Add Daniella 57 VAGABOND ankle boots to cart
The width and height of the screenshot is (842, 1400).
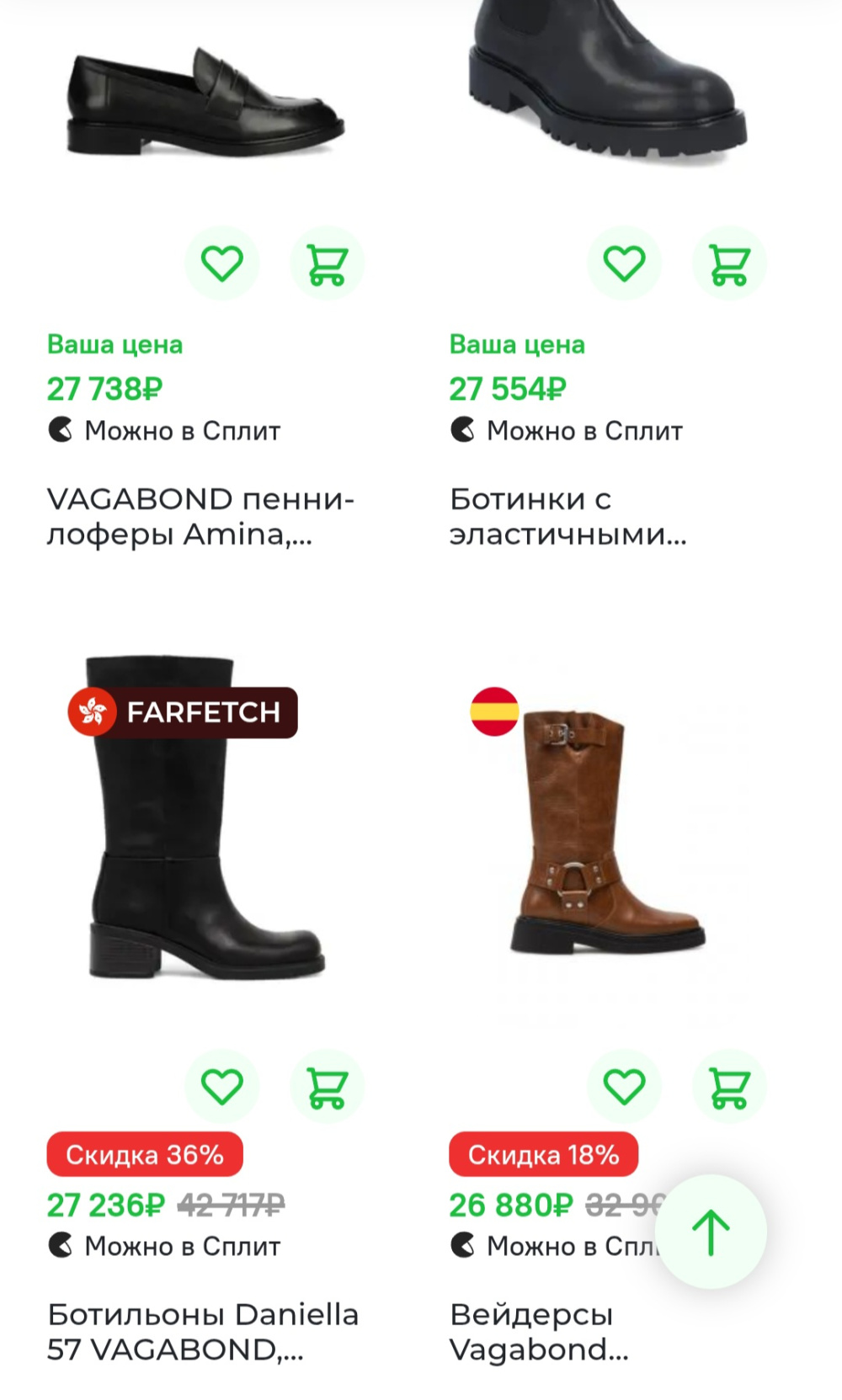327,1086
